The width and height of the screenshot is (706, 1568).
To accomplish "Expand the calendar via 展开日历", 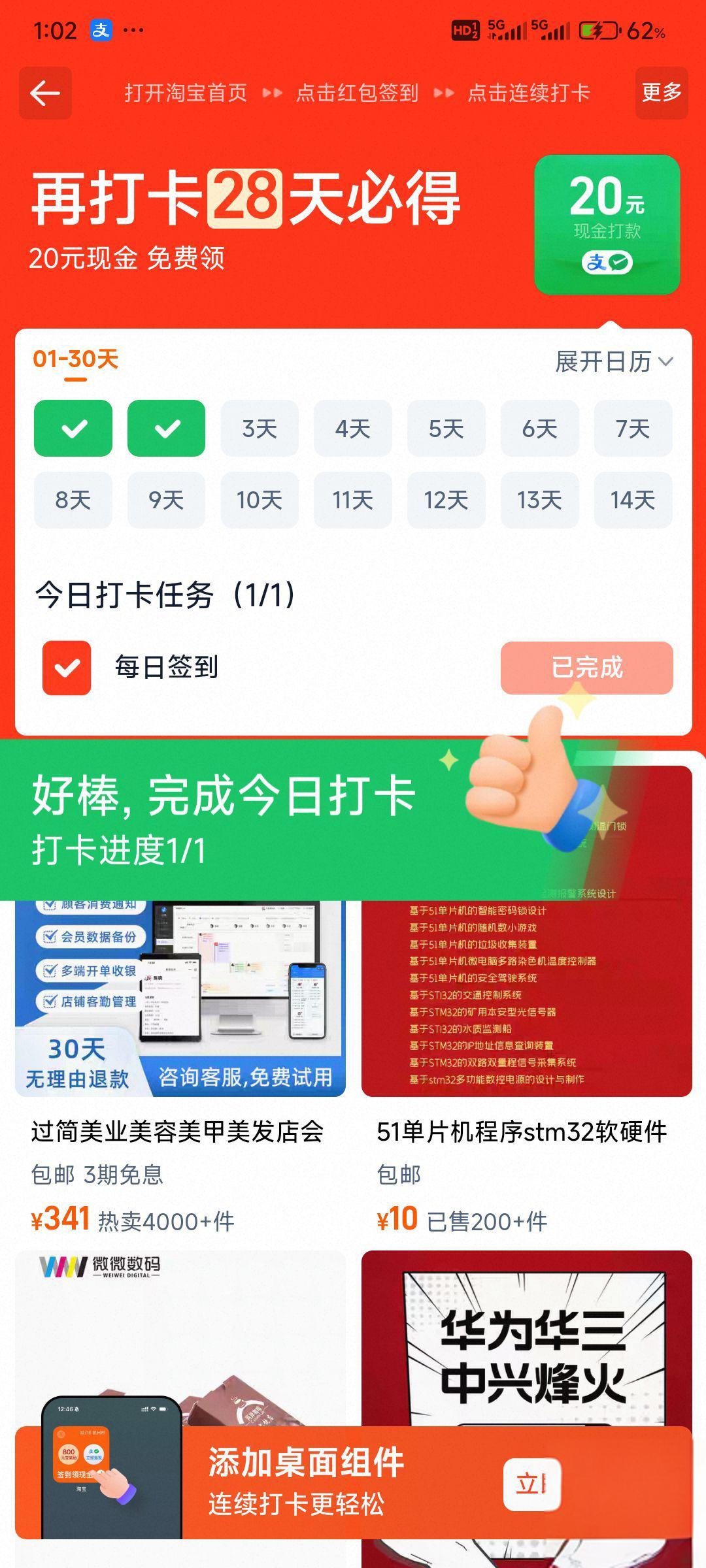I will [x=613, y=361].
